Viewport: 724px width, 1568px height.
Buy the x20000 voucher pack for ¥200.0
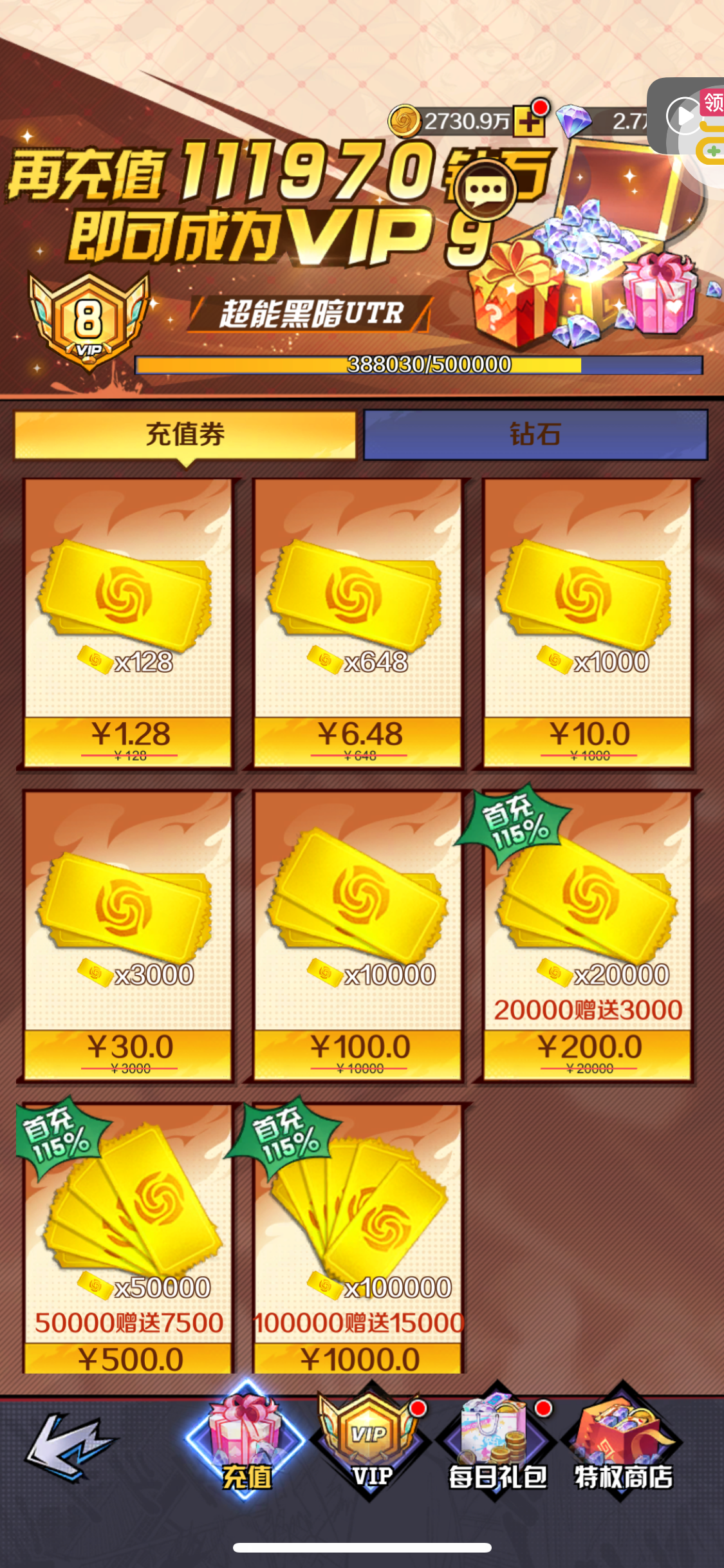[588, 936]
